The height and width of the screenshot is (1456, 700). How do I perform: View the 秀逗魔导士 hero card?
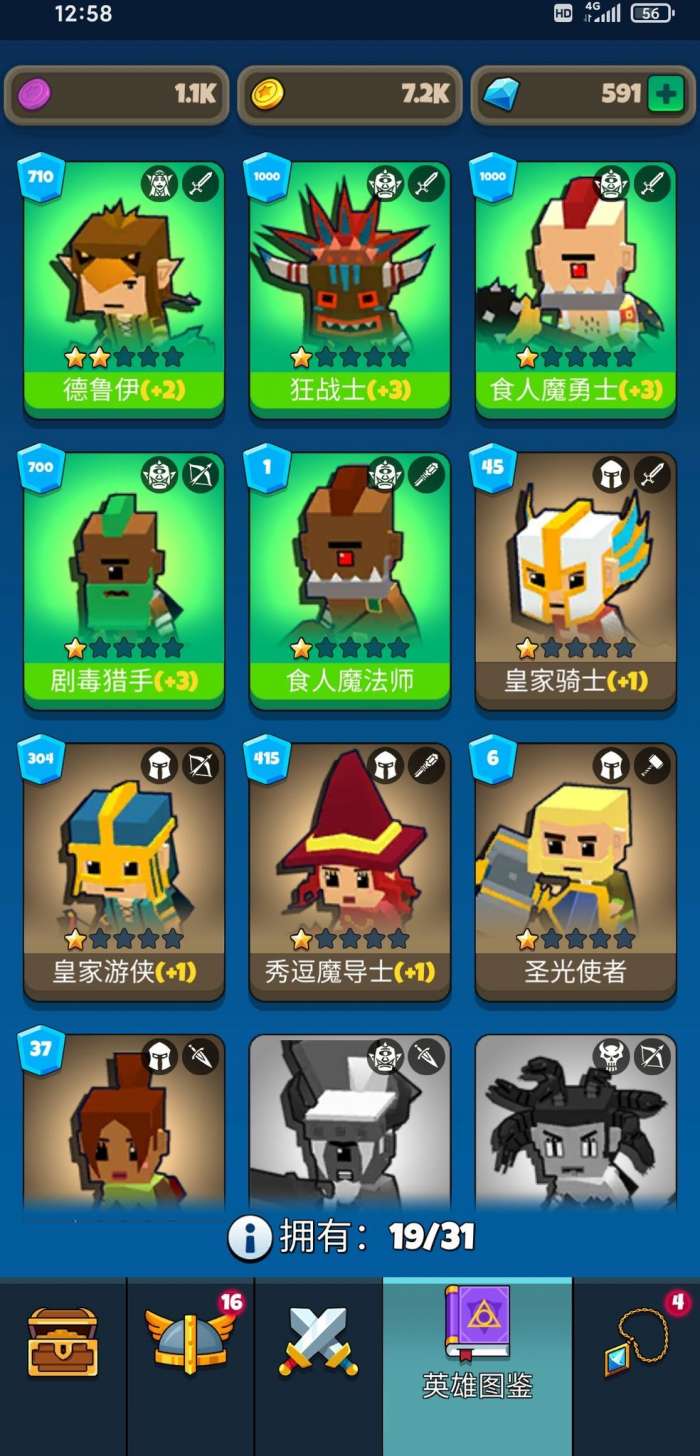pos(350,868)
